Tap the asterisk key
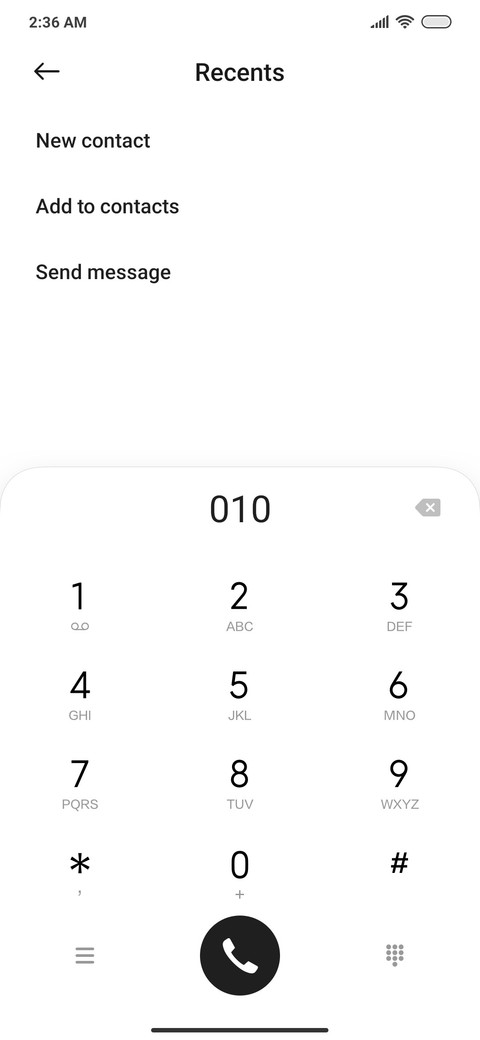Screen dimensions: 480x1040 (80, 873)
